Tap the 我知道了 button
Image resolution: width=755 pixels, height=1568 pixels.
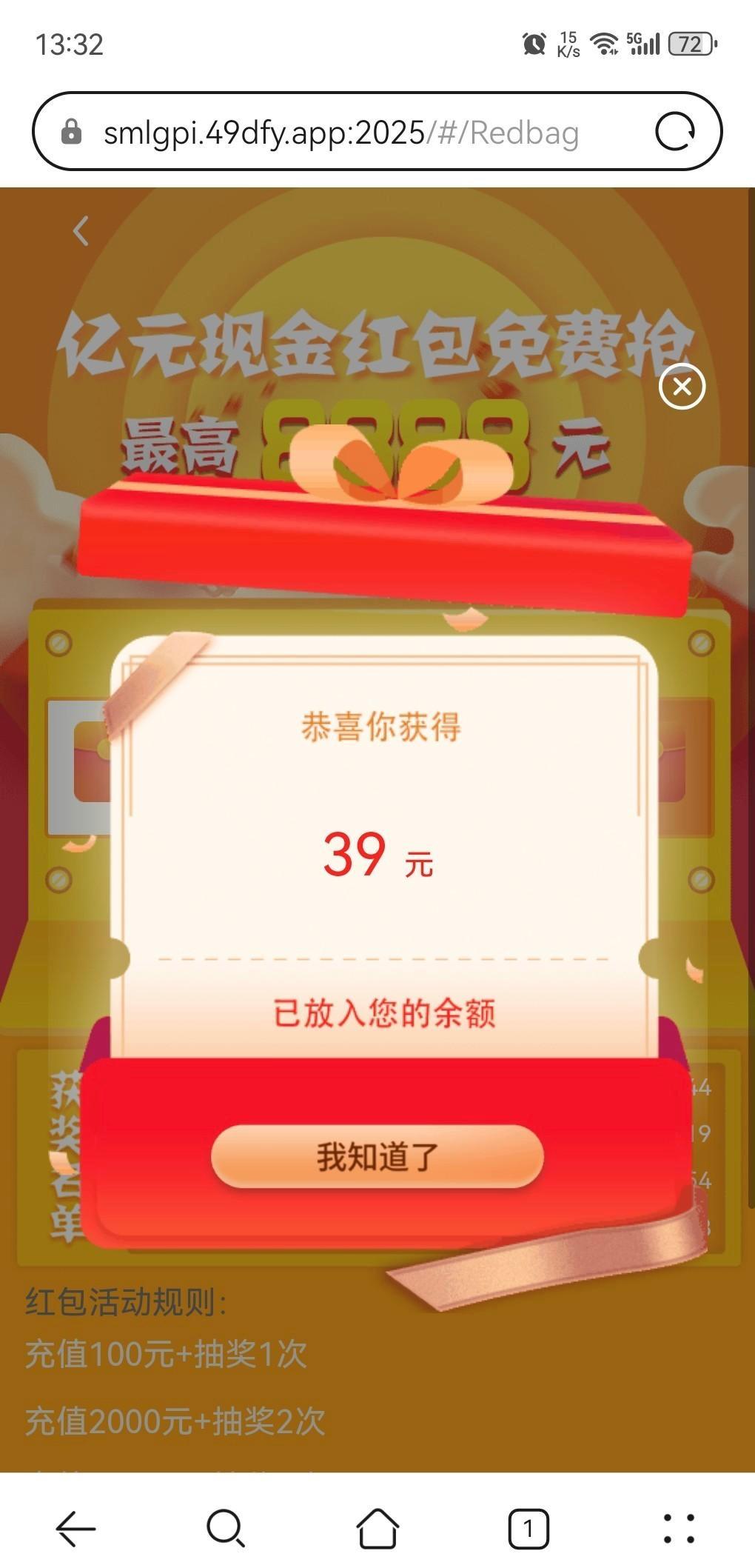tap(377, 1156)
